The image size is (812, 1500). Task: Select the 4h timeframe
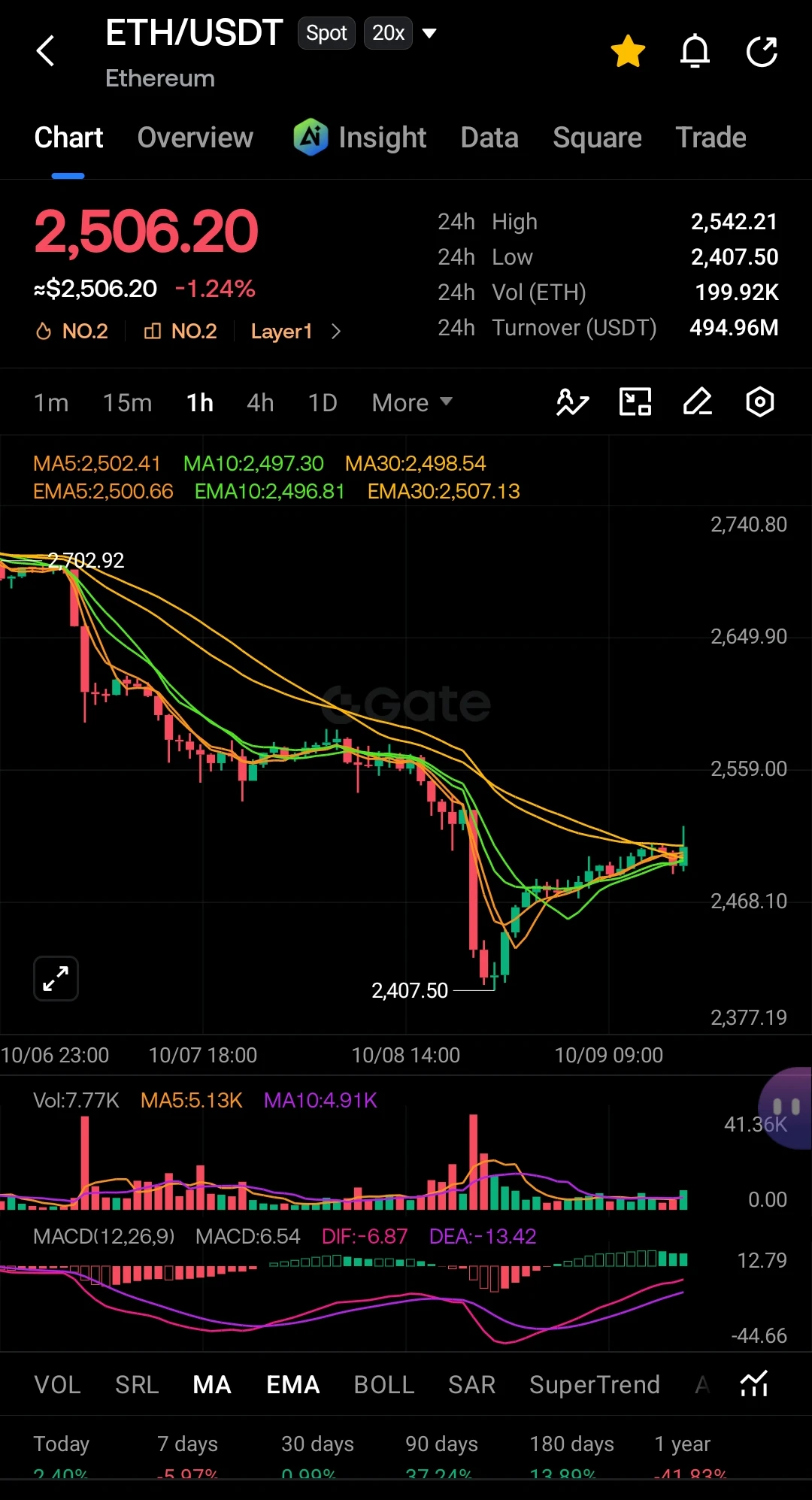coord(260,403)
